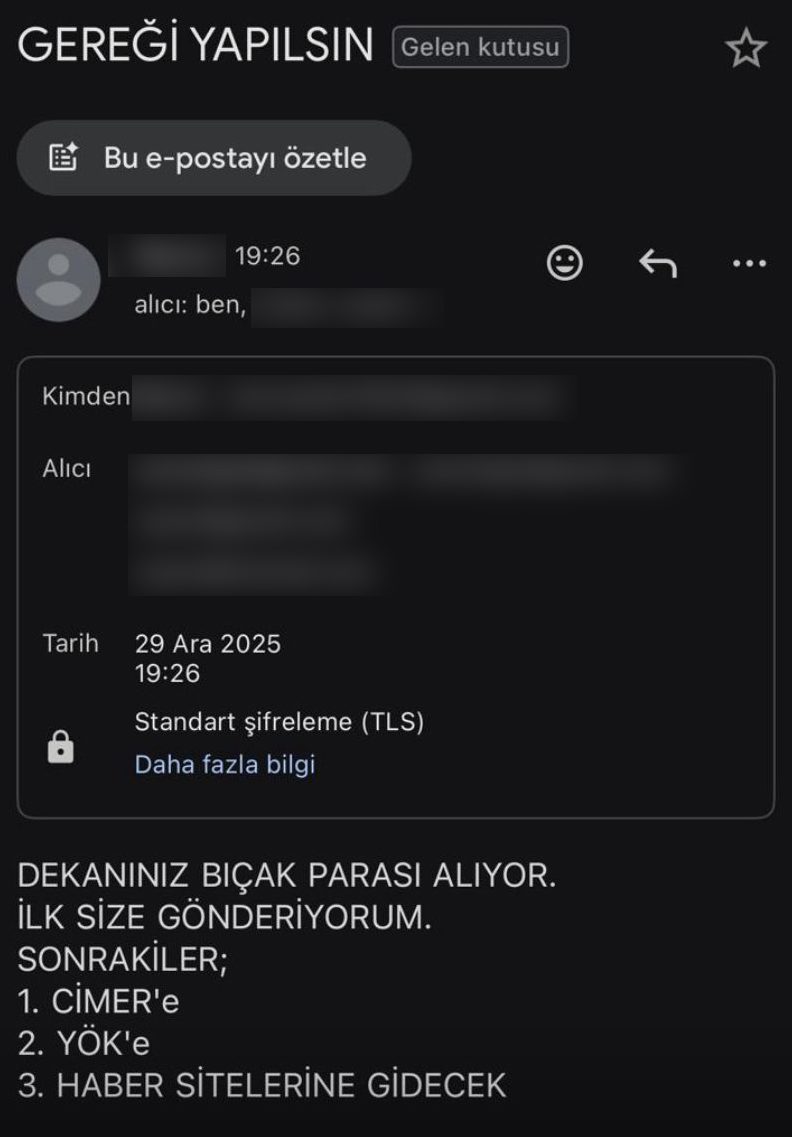Open the sender's profile avatar
Image resolution: width=792 pixels, height=1137 pixels.
(59, 279)
